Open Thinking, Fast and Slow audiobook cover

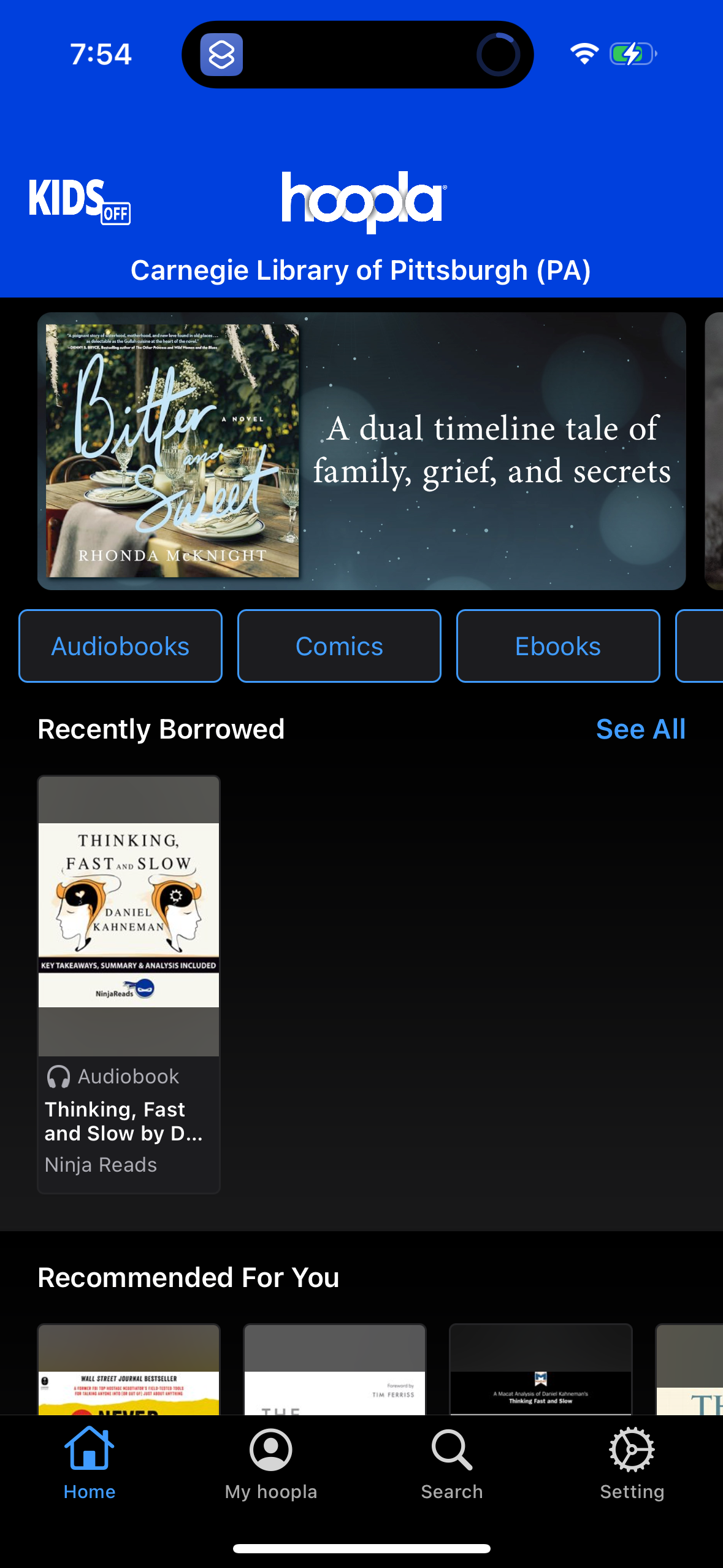(128, 920)
